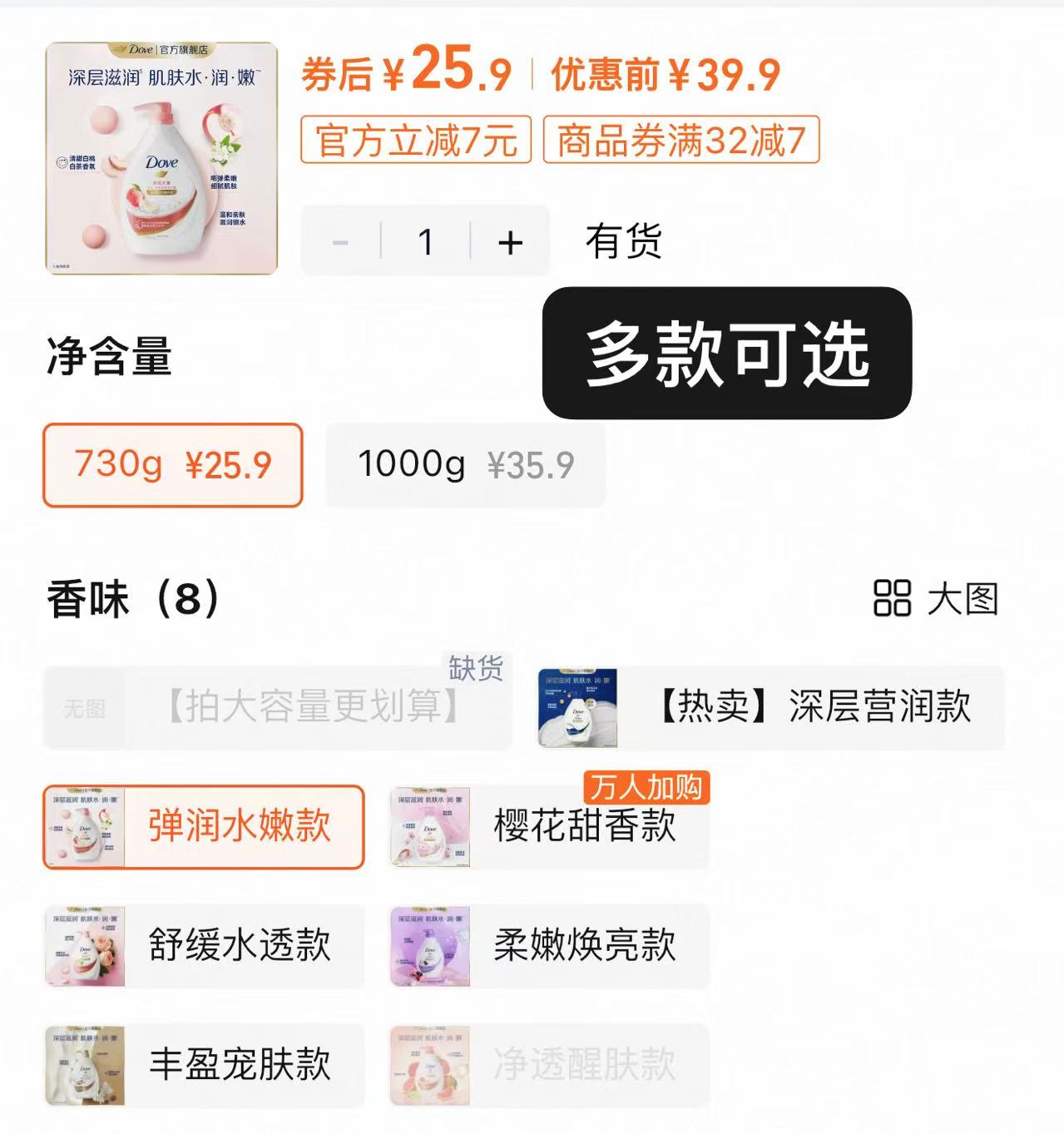The width and height of the screenshot is (1064, 1134).
Task: Decrease quantity with the minus button
Action: (x=340, y=242)
